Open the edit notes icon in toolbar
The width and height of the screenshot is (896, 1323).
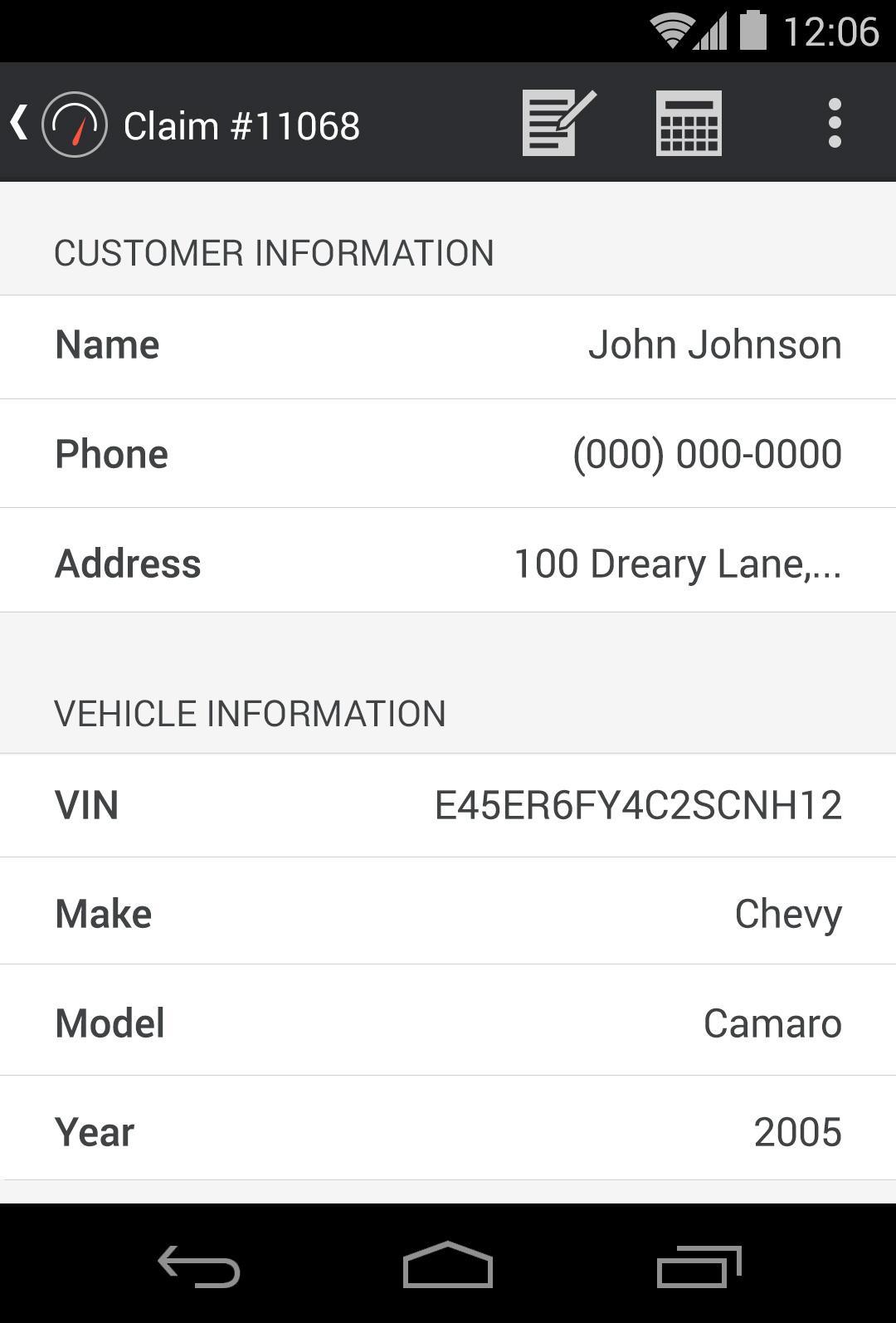click(558, 124)
